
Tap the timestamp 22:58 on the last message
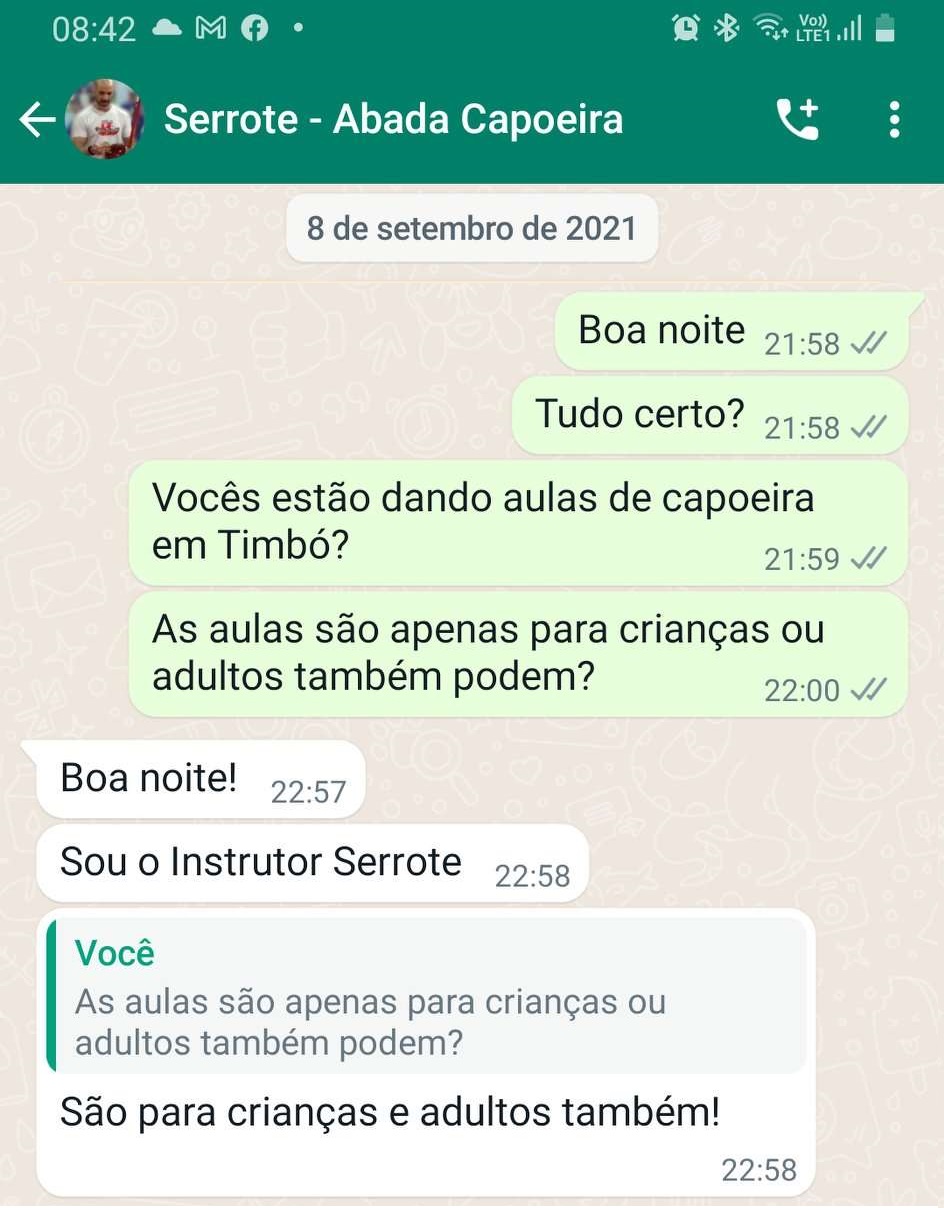pos(759,1170)
